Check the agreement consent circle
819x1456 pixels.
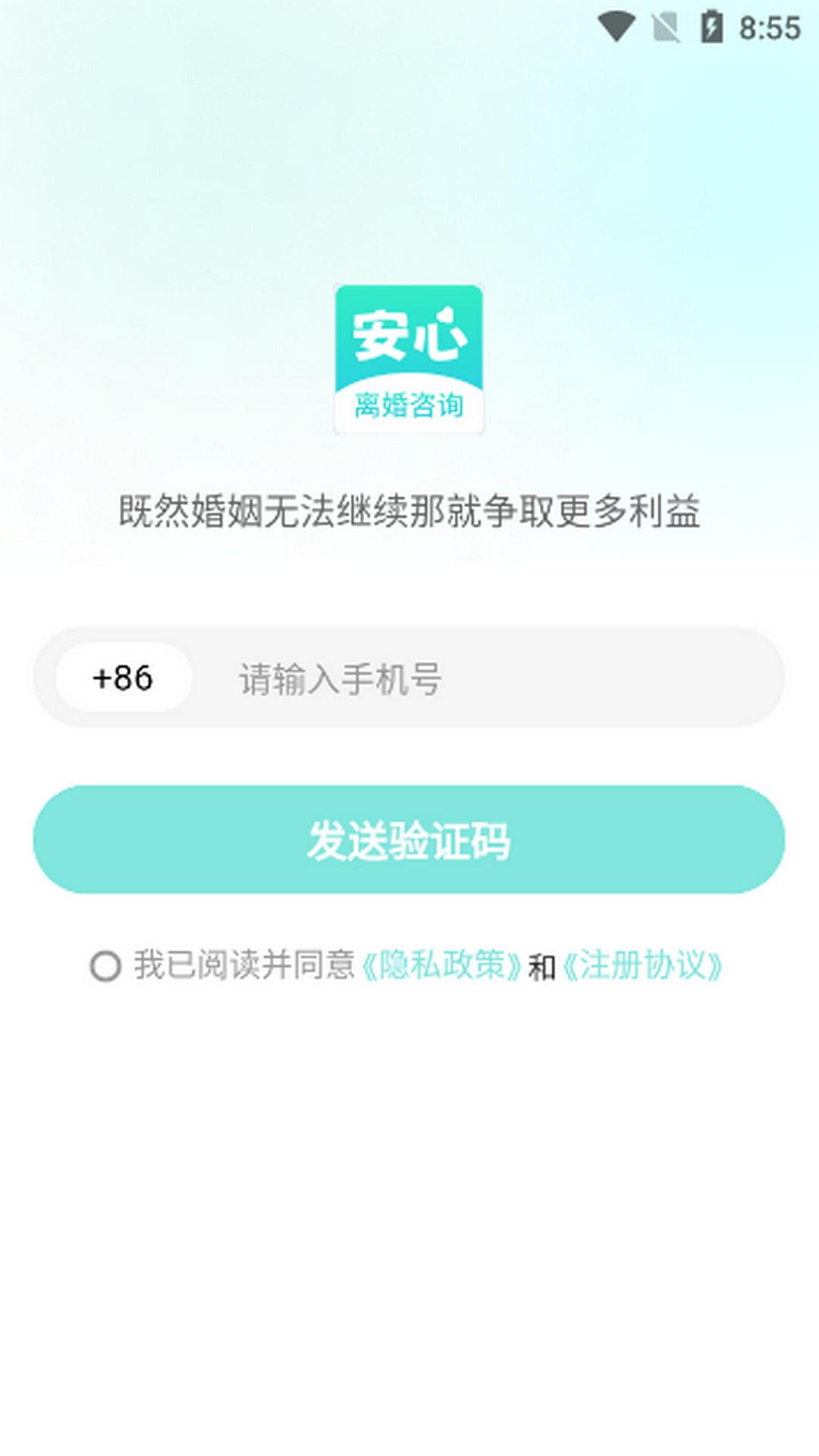[105, 966]
